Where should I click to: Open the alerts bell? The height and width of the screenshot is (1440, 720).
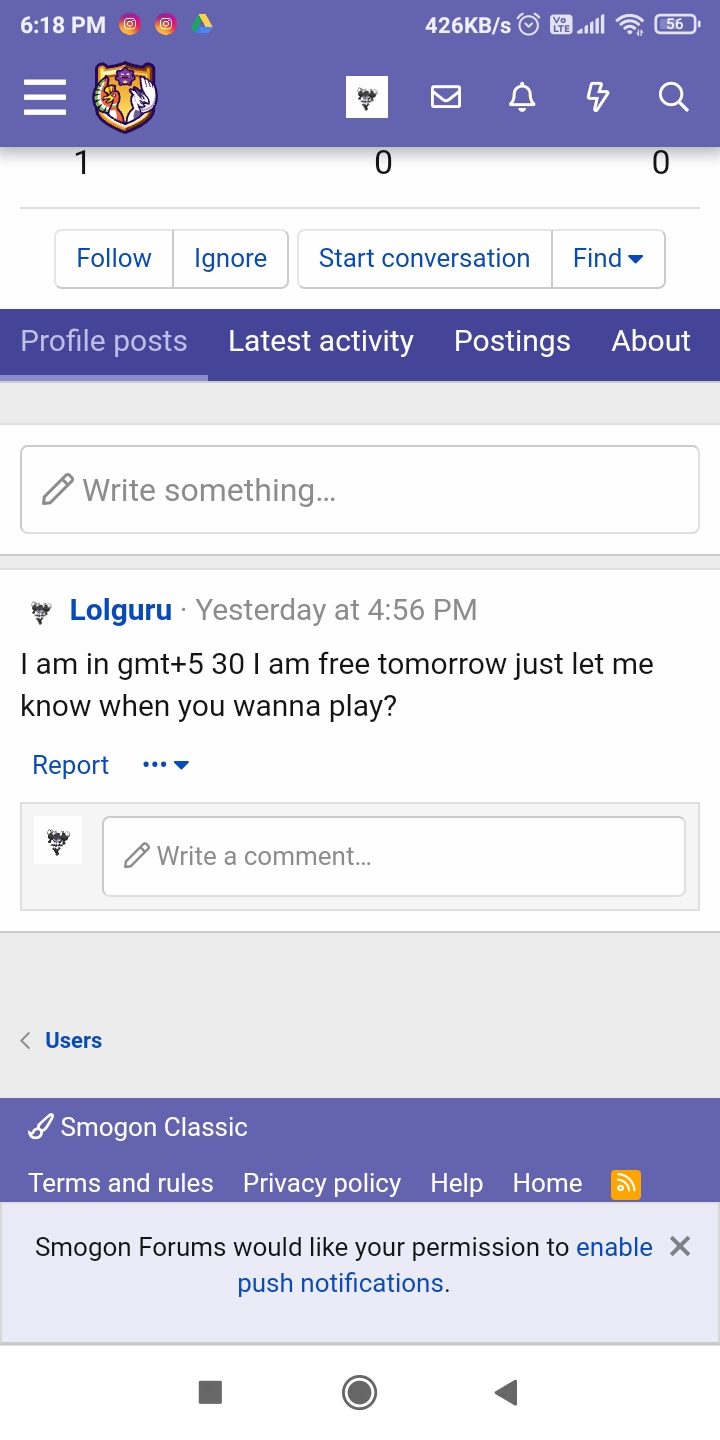coord(522,97)
